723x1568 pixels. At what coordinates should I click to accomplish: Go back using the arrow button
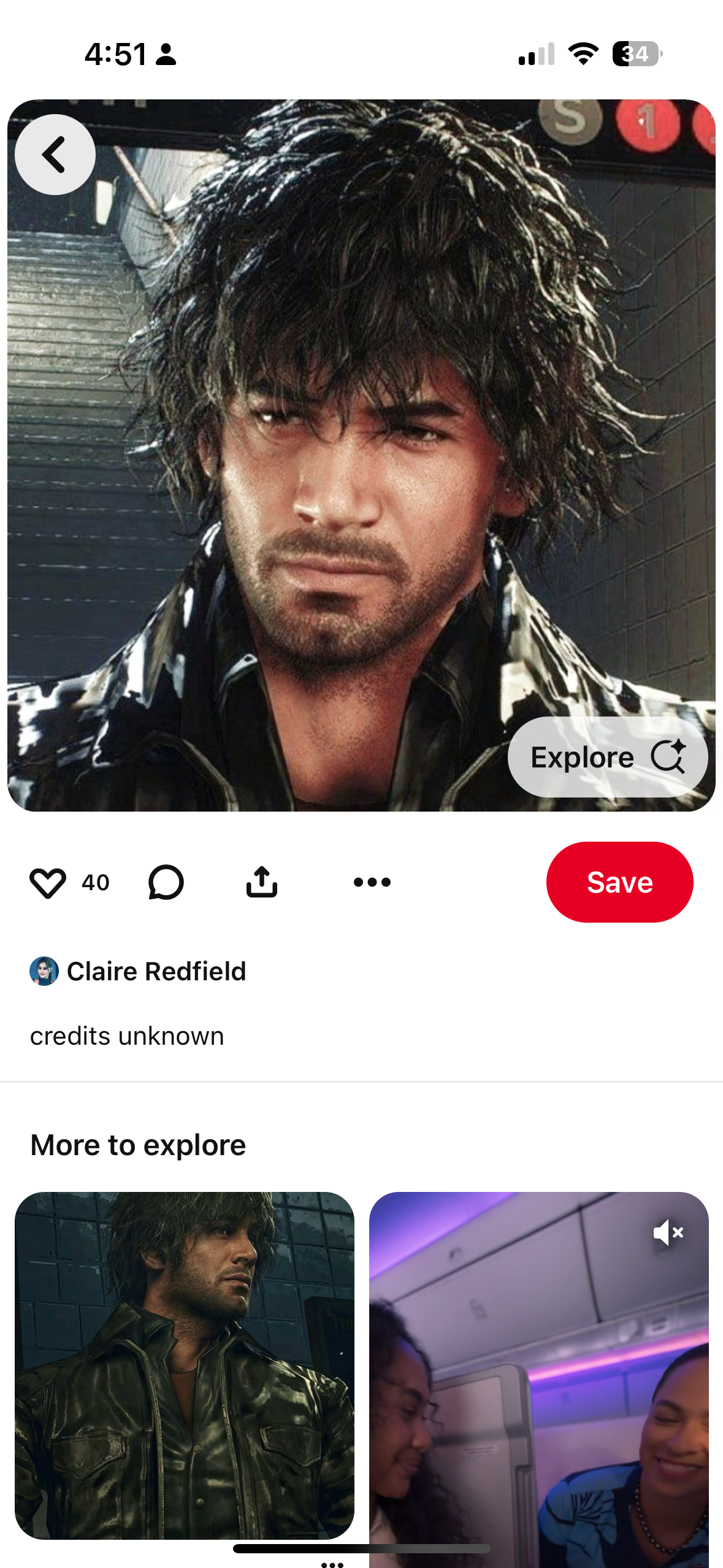click(55, 155)
